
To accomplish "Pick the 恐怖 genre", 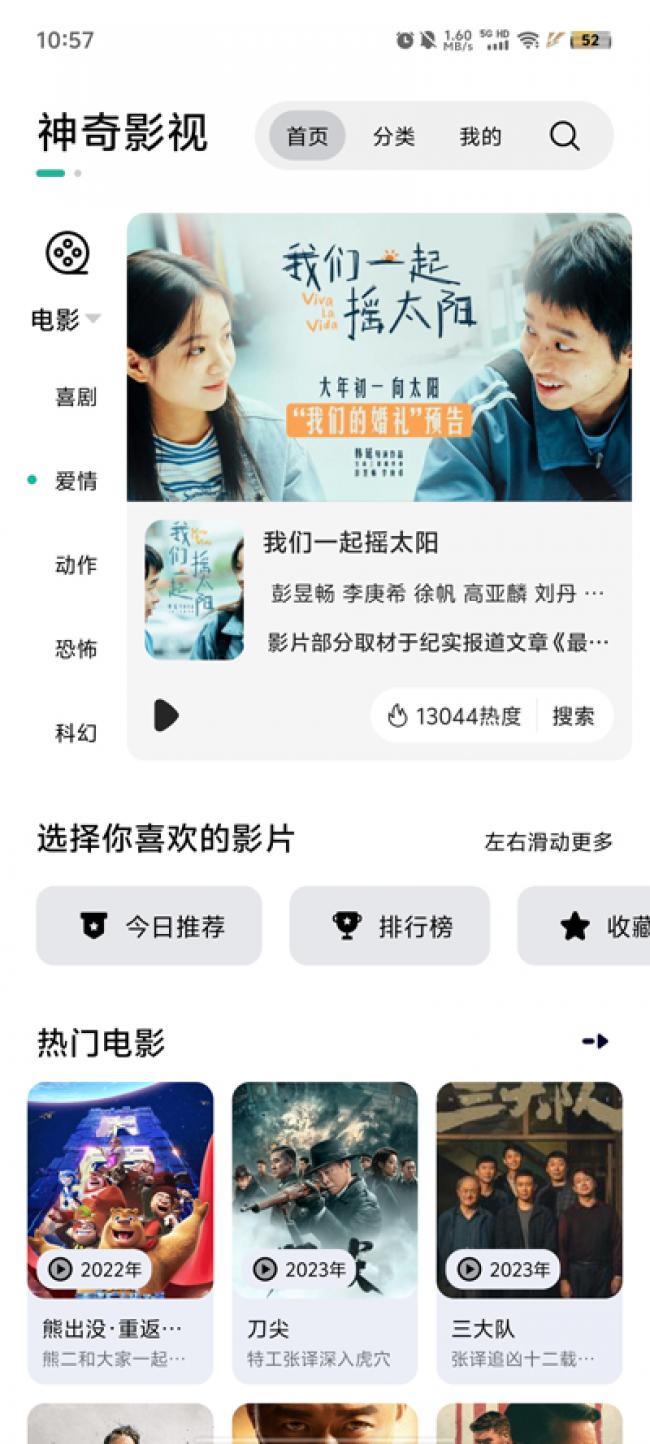I will click(x=75, y=649).
